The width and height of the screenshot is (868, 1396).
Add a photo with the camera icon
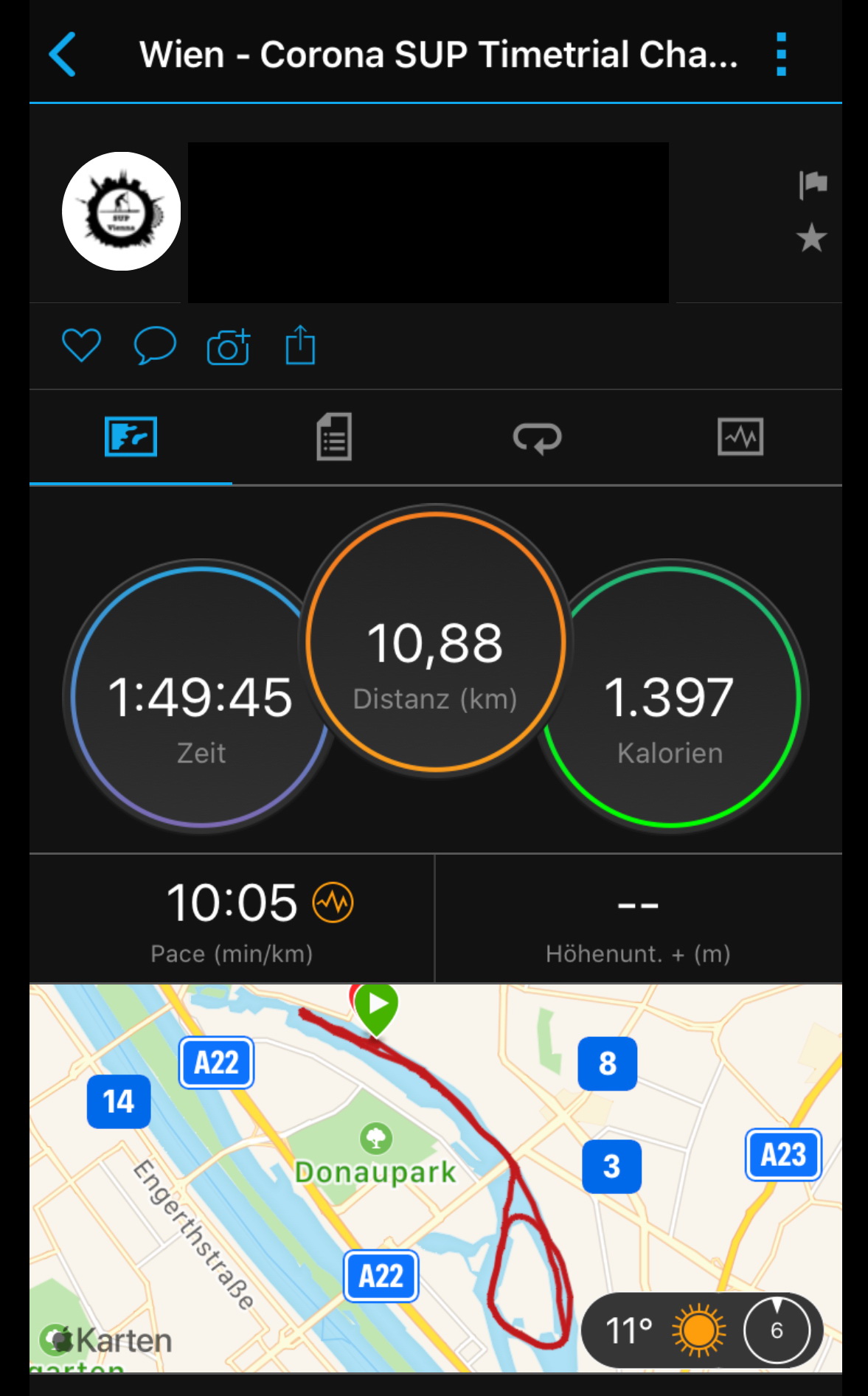pyautogui.click(x=229, y=347)
